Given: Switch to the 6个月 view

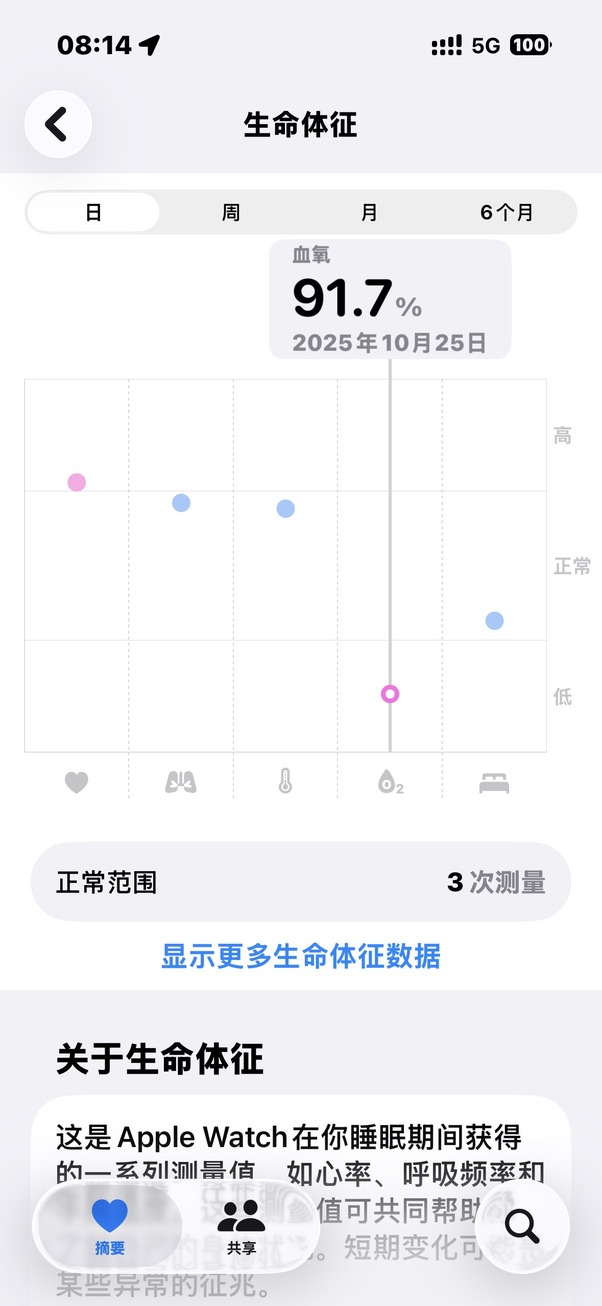Looking at the screenshot, I should pos(507,213).
